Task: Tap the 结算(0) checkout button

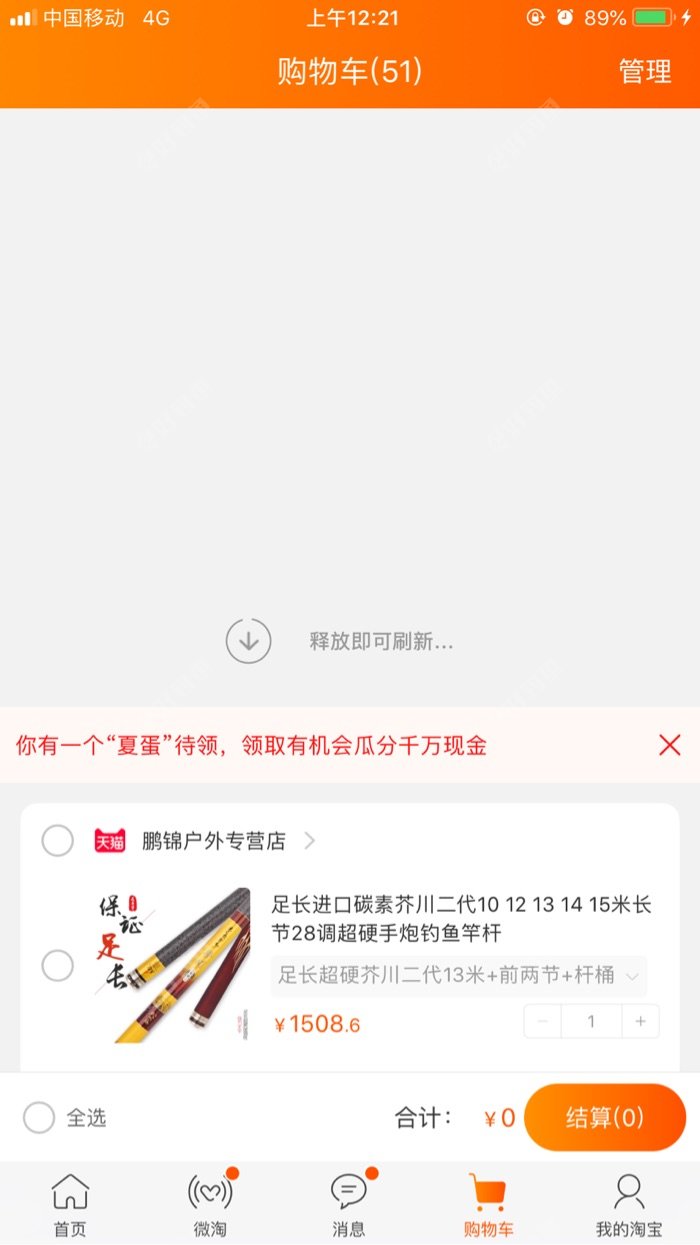Action: (x=605, y=1118)
